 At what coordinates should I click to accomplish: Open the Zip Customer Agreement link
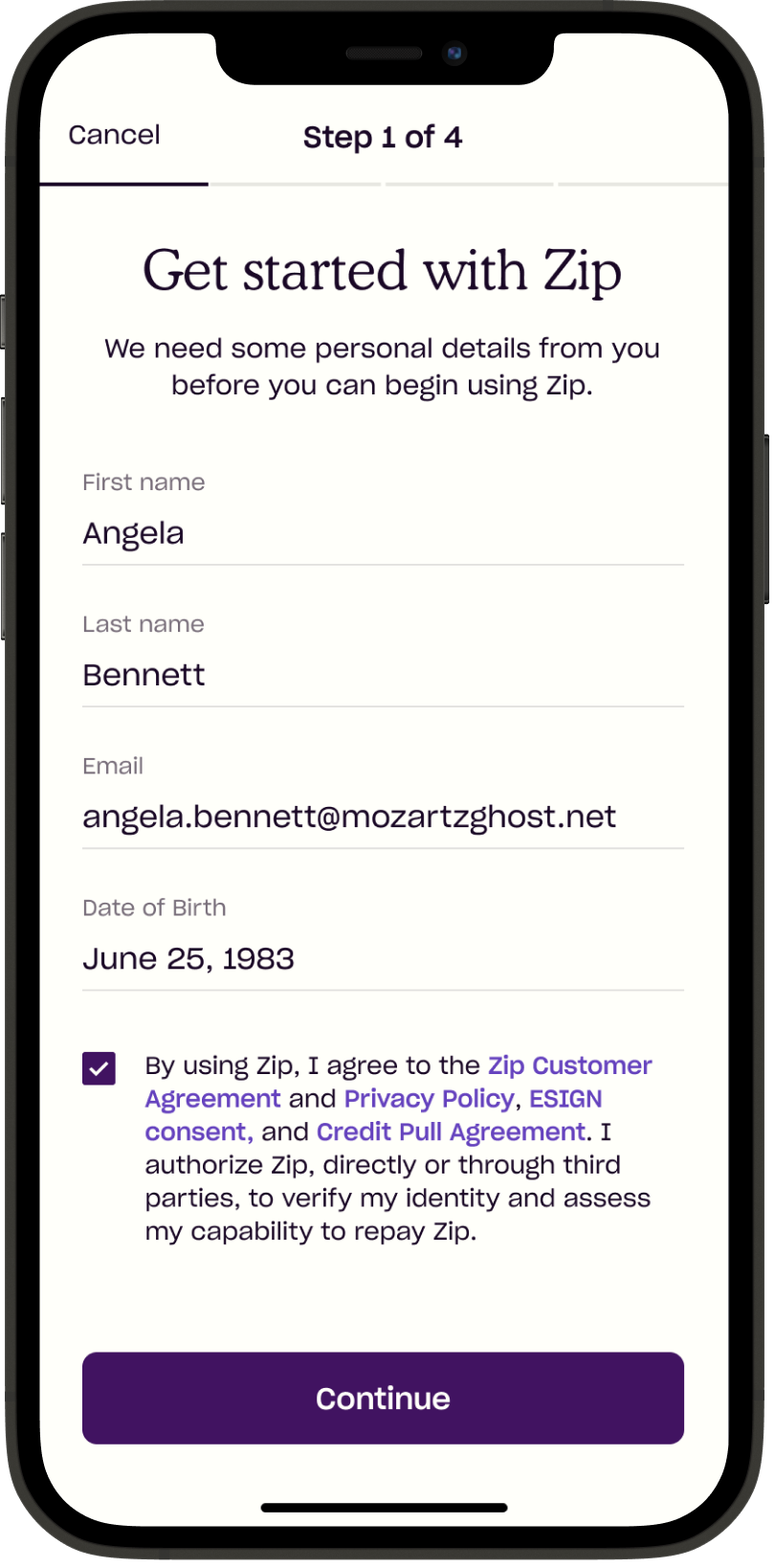(x=398, y=1082)
